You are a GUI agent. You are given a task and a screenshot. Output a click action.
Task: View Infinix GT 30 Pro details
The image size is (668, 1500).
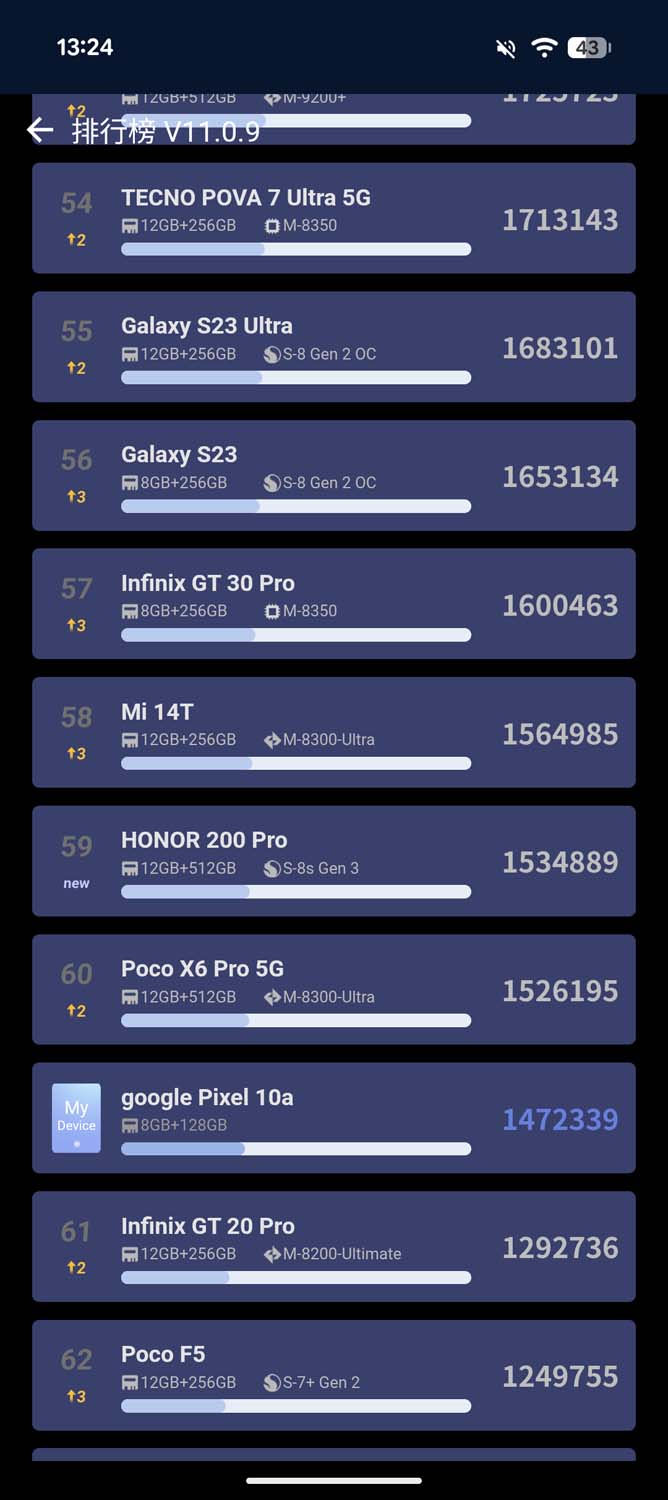[333, 604]
